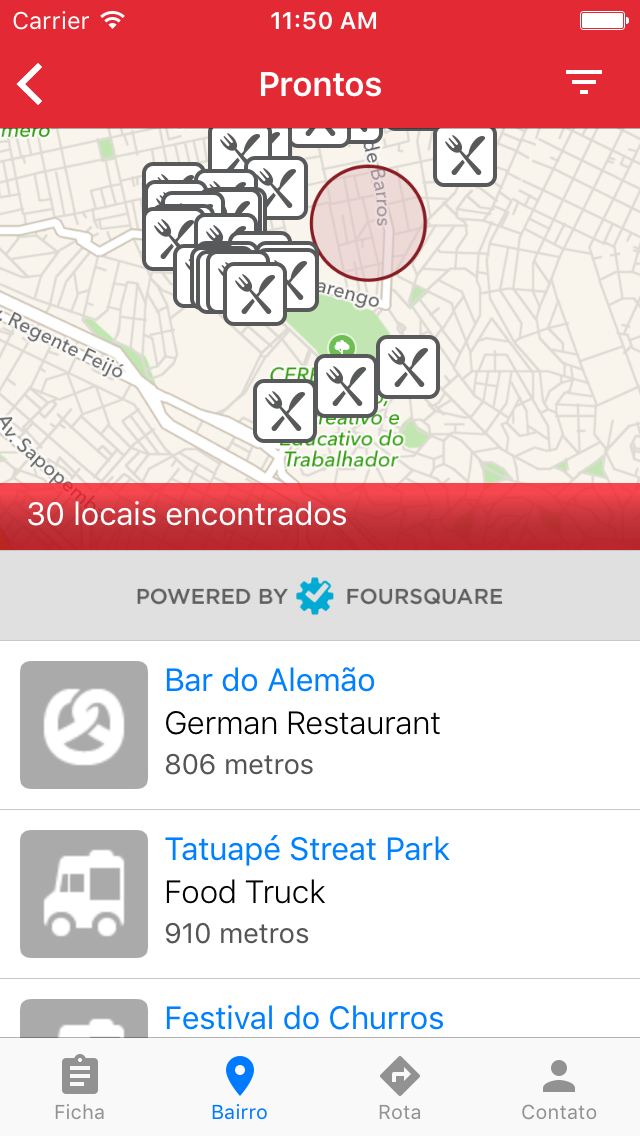The image size is (640, 1136).
Task: Go back using the top-left arrow
Action: pos(30,84)
